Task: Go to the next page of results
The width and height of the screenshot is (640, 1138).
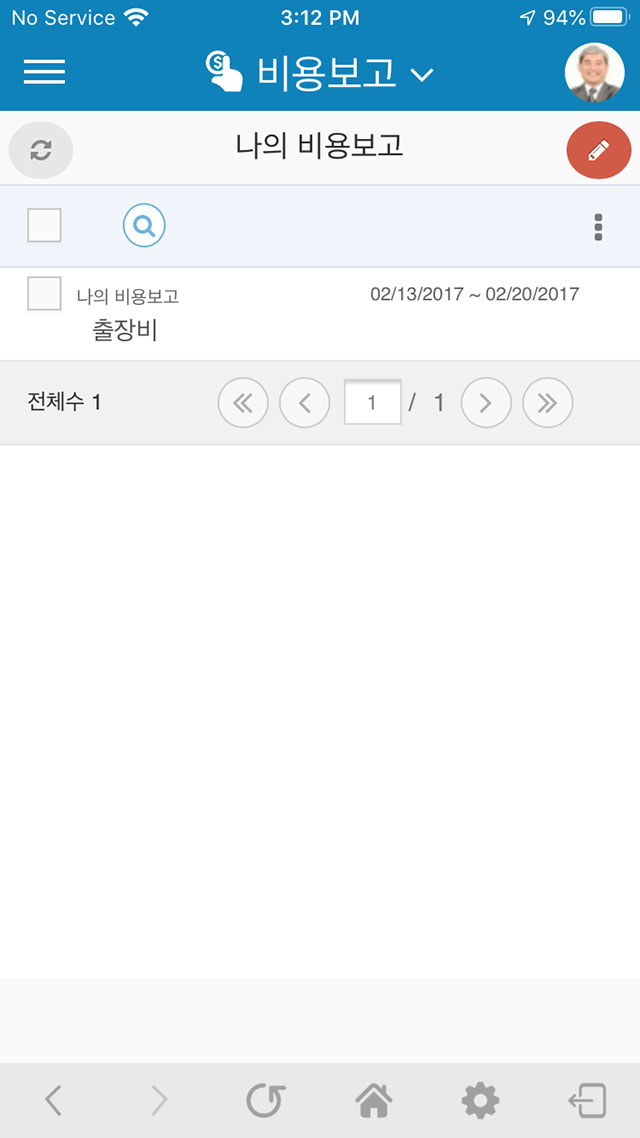Action: coord(486,403)
